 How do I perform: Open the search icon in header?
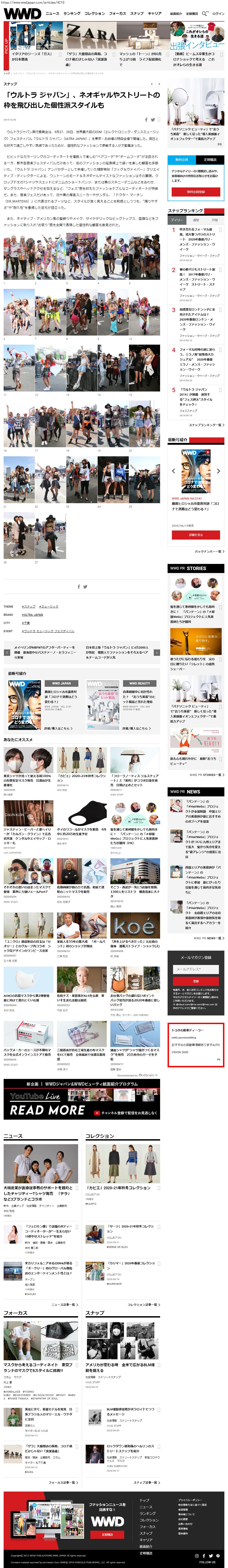(x=205, y=13)
